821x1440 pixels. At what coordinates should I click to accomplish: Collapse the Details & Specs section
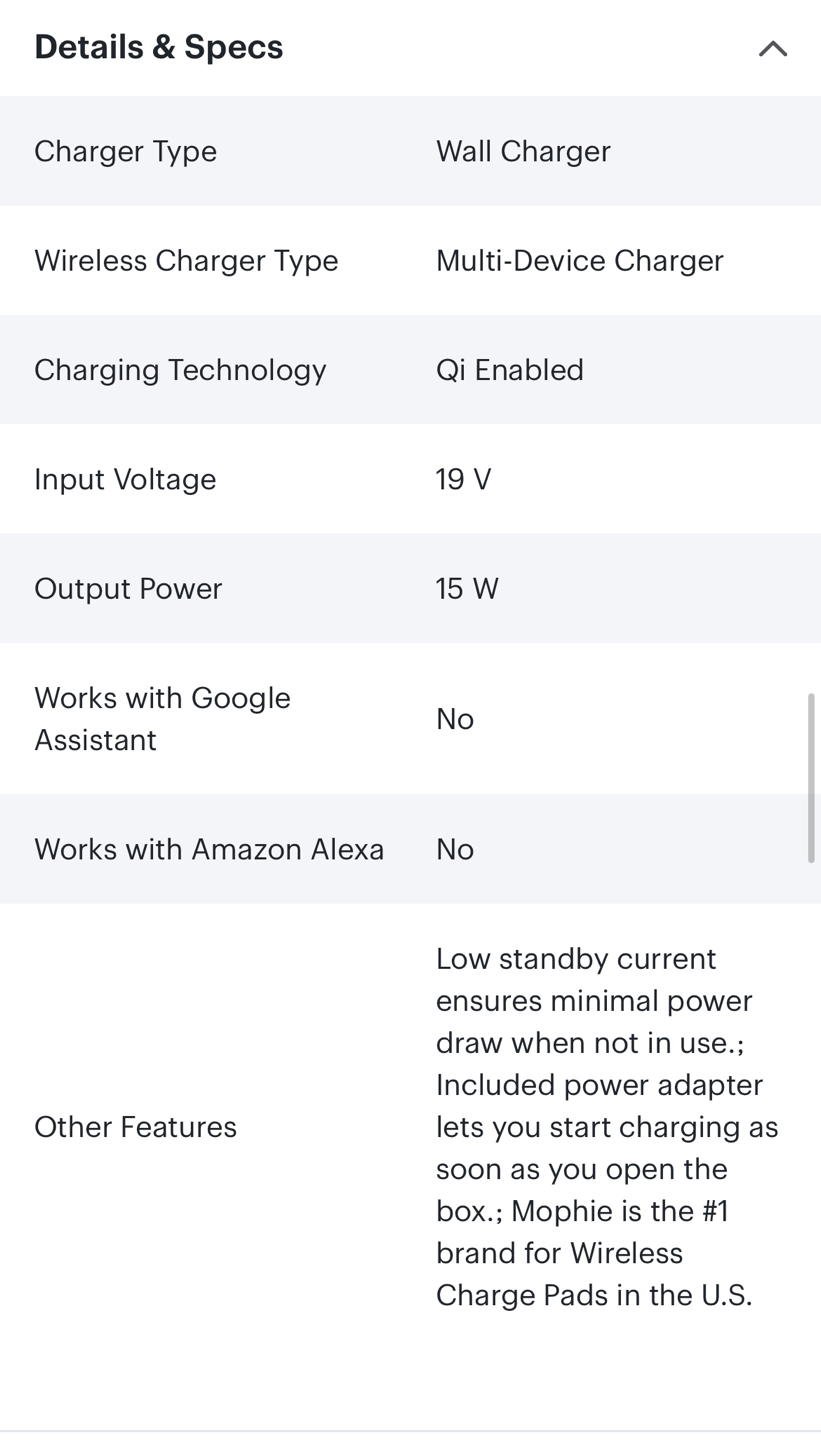[772, 48]
